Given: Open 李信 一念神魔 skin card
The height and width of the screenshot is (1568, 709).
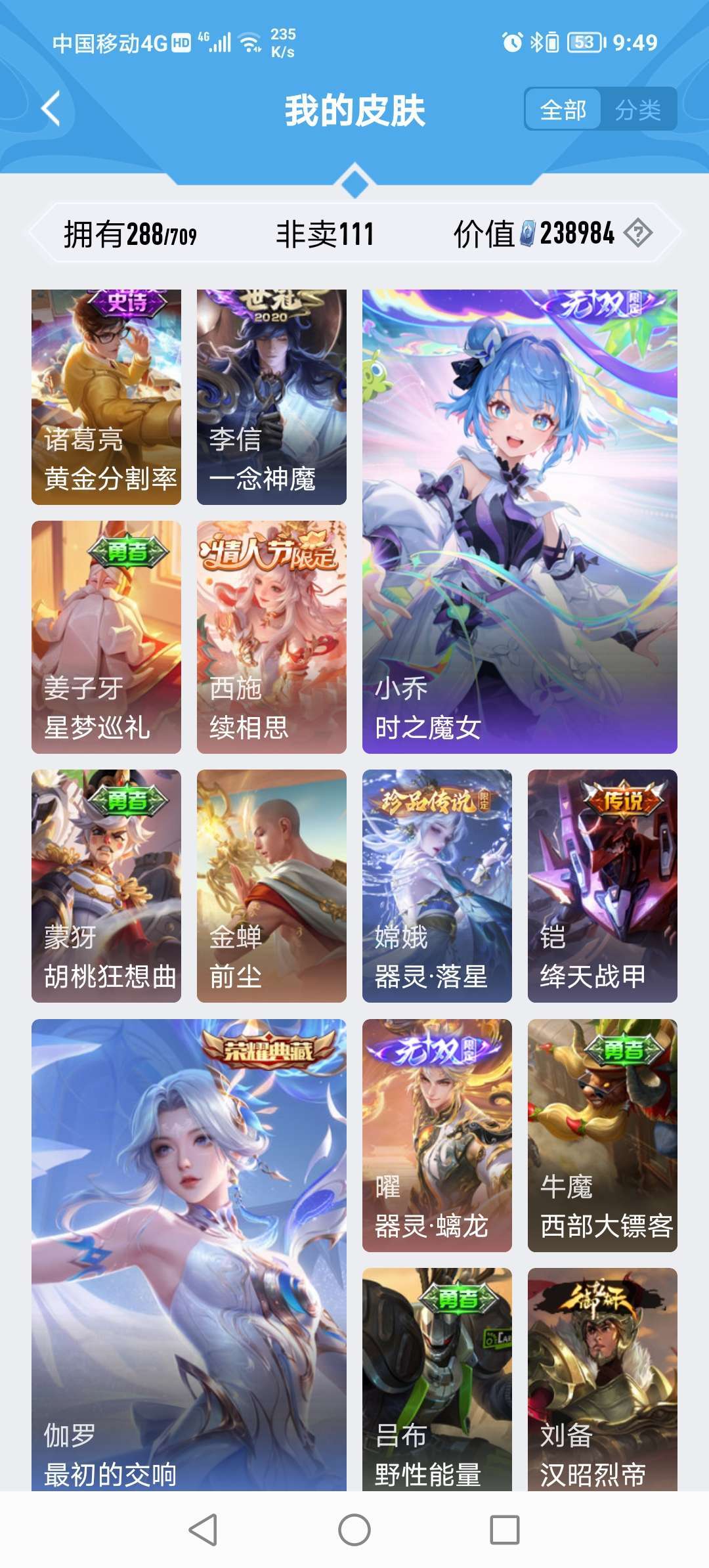Looking at the screenshot, I should [272, 397].
